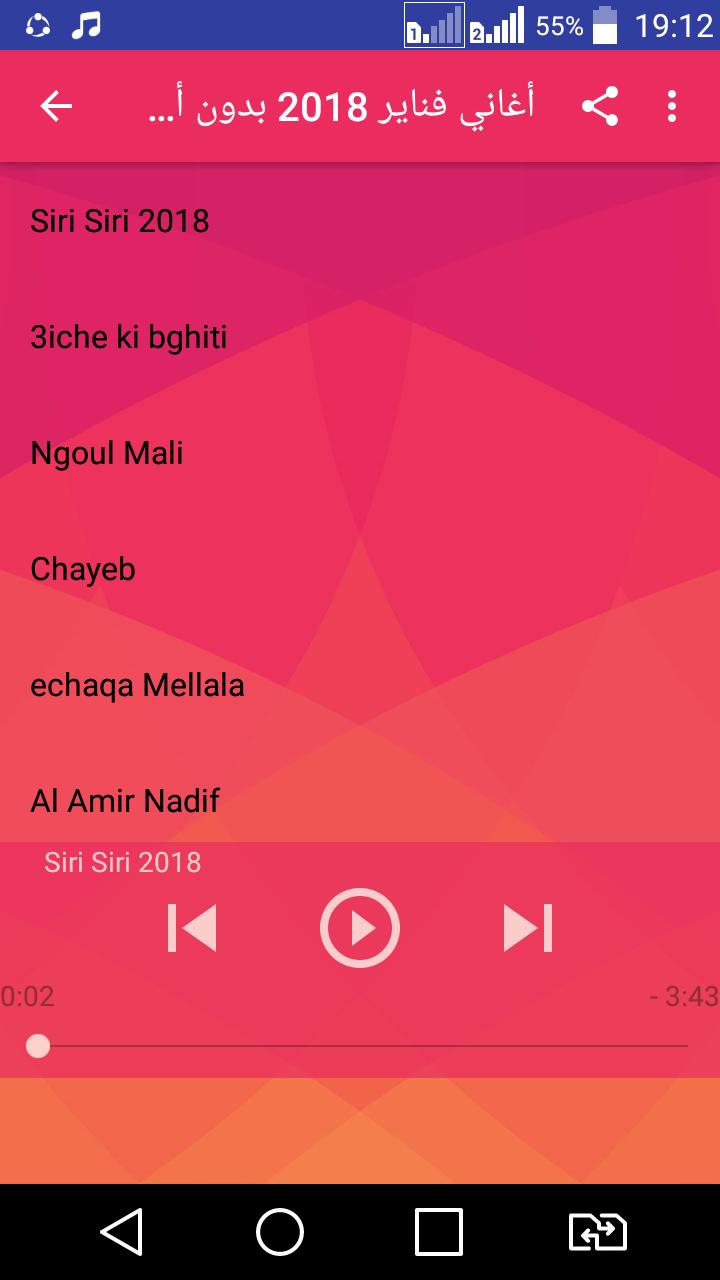Start playback with the play button

point(360,928)
